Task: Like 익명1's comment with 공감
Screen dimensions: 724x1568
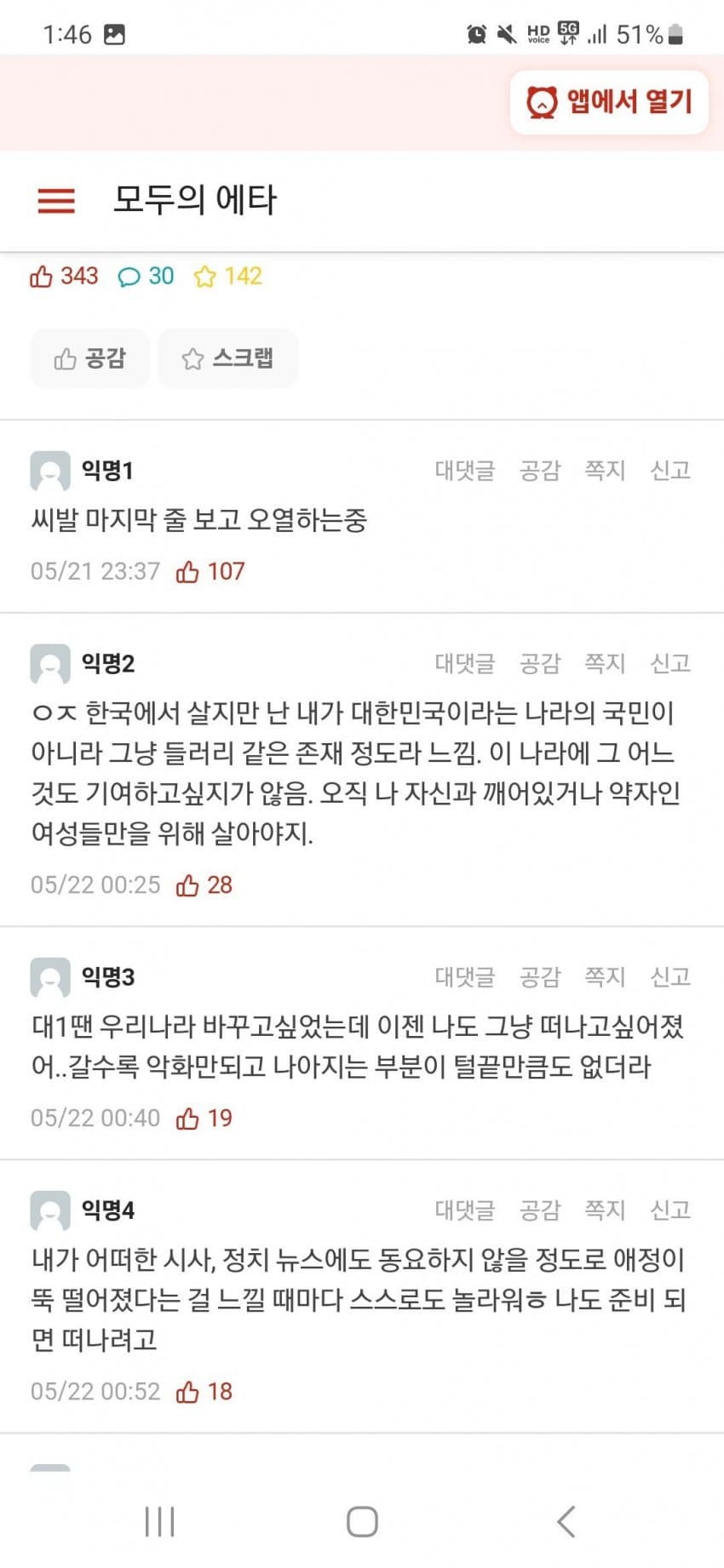Action: 540,470
